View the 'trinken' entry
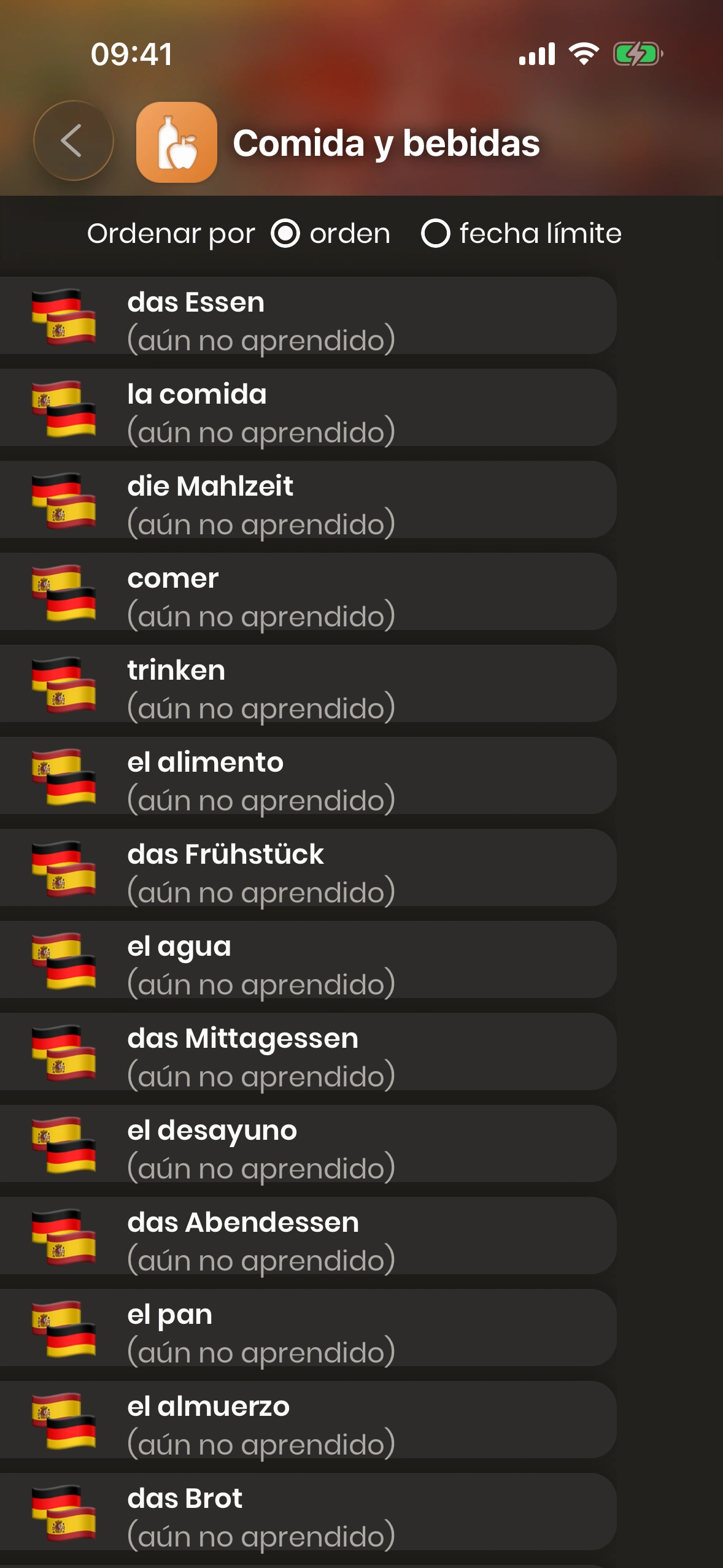723x1568 pixels. [307, 684]
